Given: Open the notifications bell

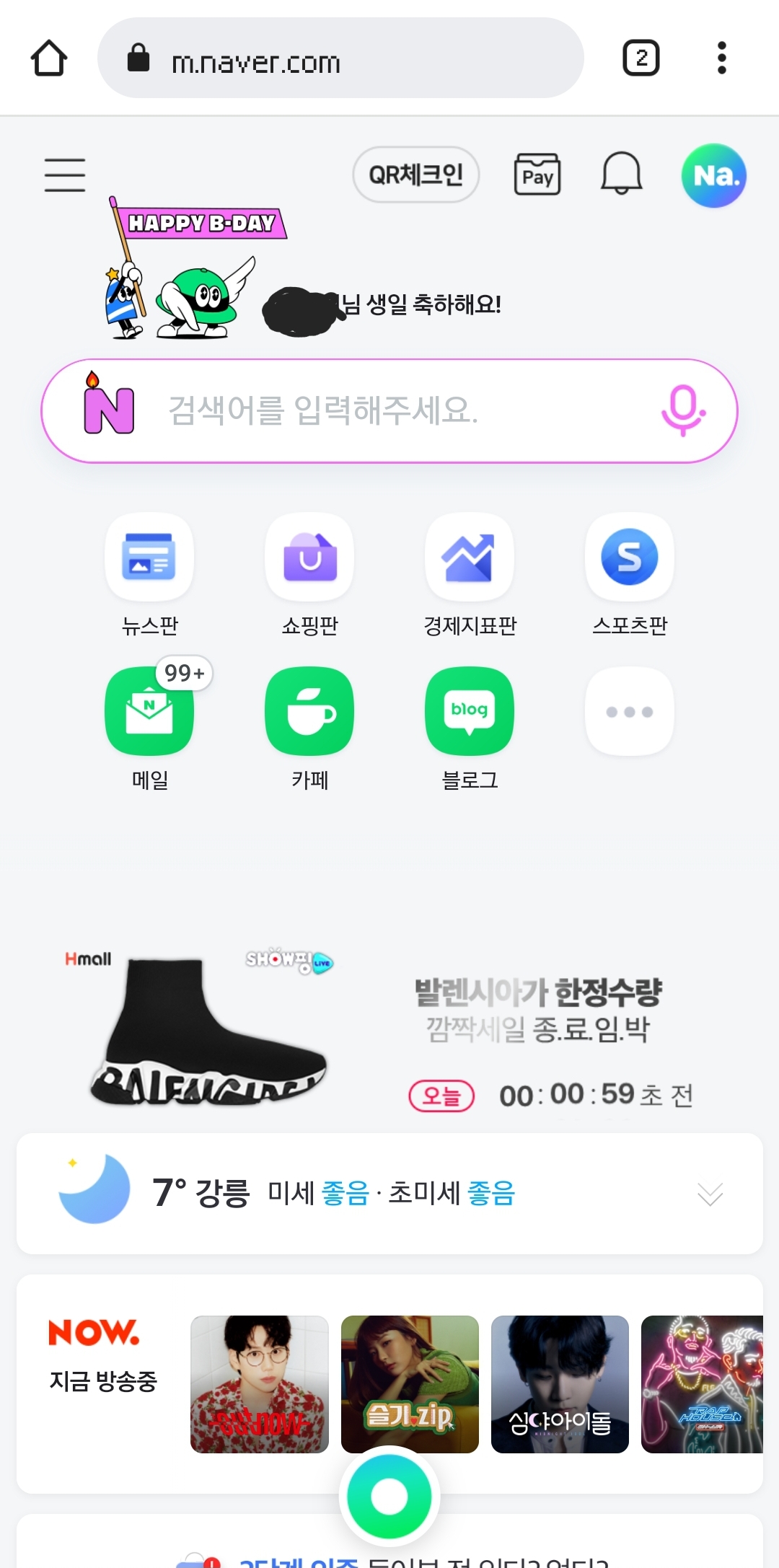Looking at the screenshot, I should coord(621,174).
